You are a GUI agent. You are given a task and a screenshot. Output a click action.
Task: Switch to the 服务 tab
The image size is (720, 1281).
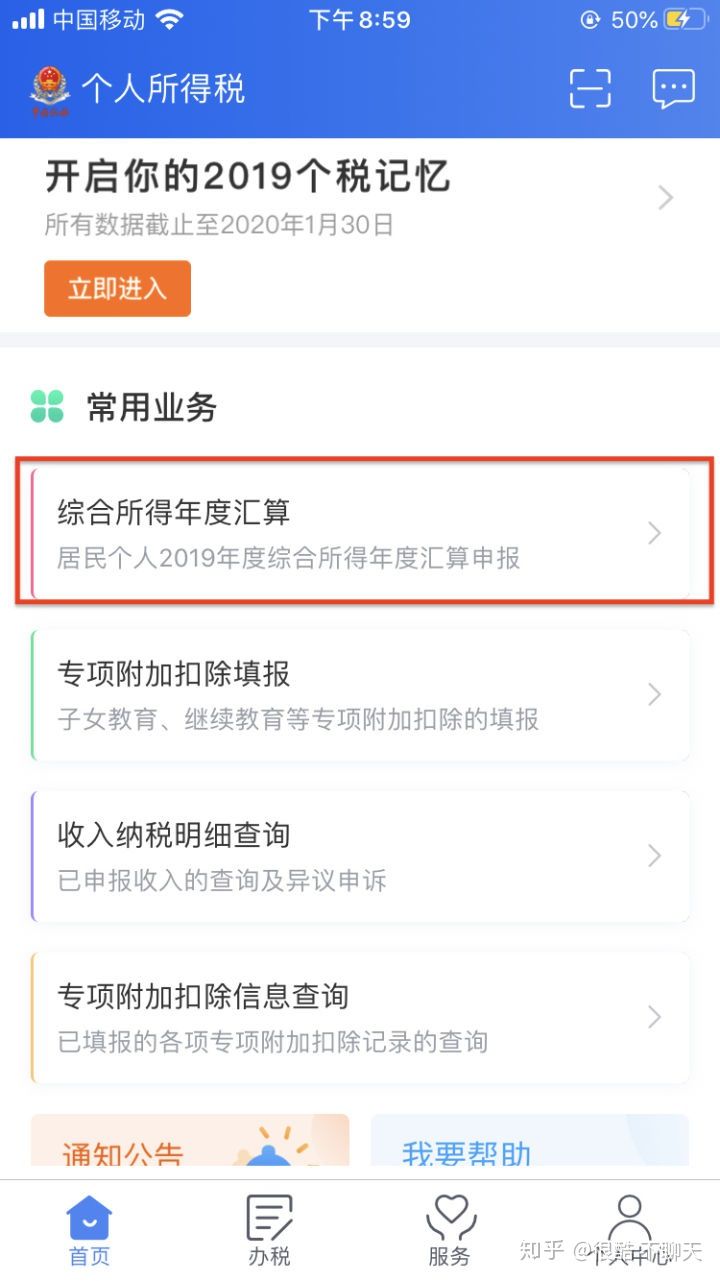point(449,1231)
